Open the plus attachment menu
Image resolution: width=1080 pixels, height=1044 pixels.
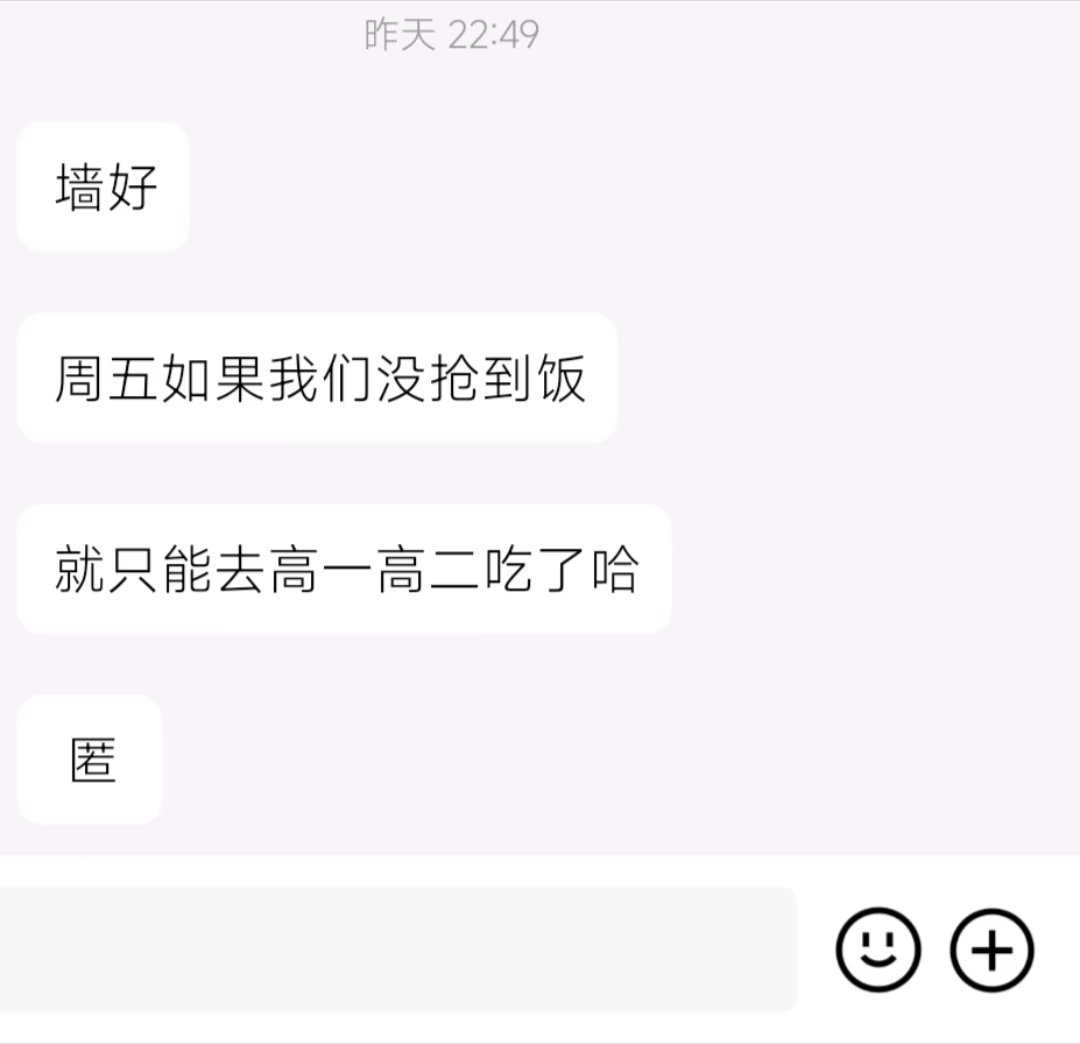pos(991,950)
